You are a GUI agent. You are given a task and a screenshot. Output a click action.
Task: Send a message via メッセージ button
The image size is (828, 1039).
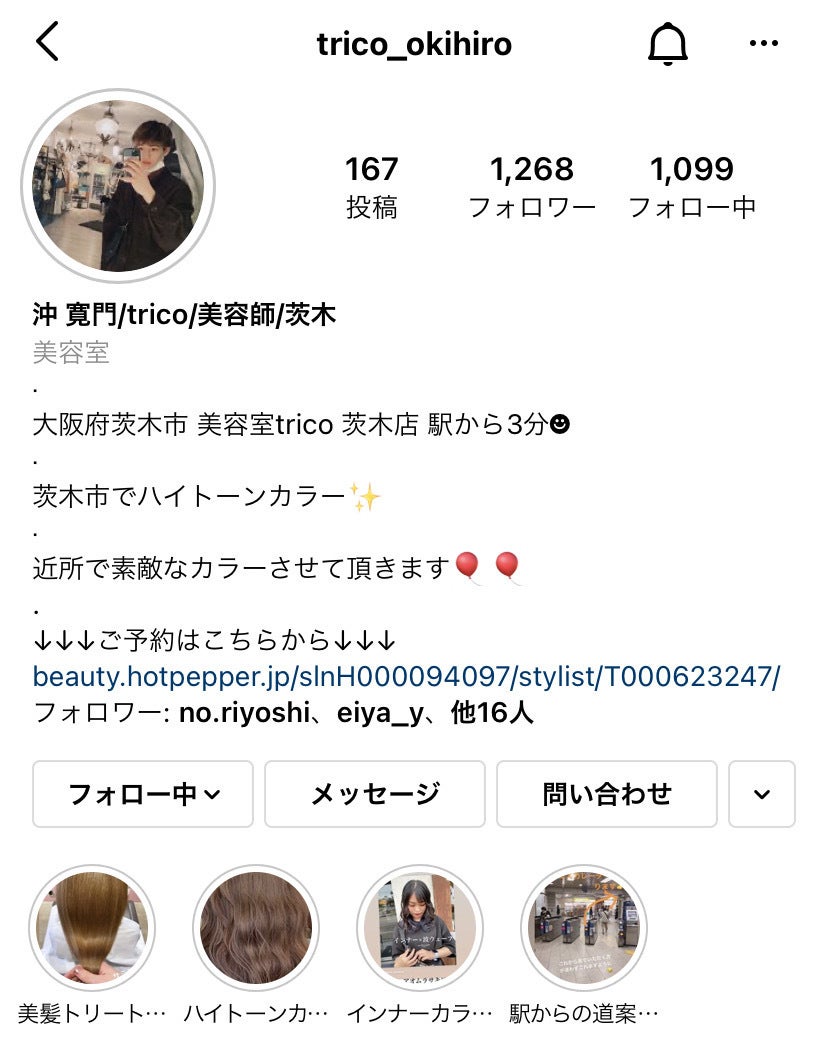(x=375, y=794)
